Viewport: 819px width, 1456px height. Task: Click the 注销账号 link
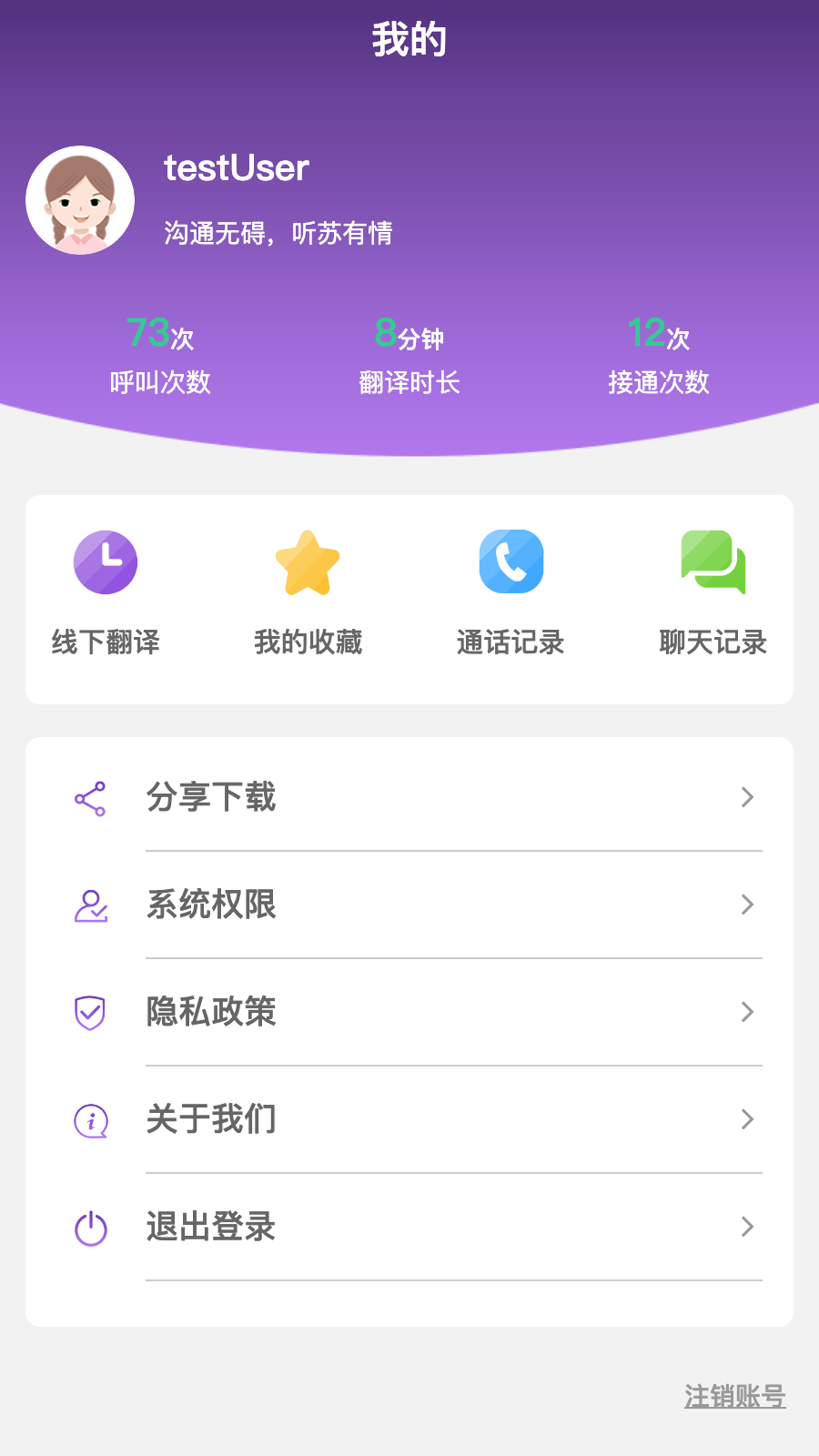pos(735,1394)
